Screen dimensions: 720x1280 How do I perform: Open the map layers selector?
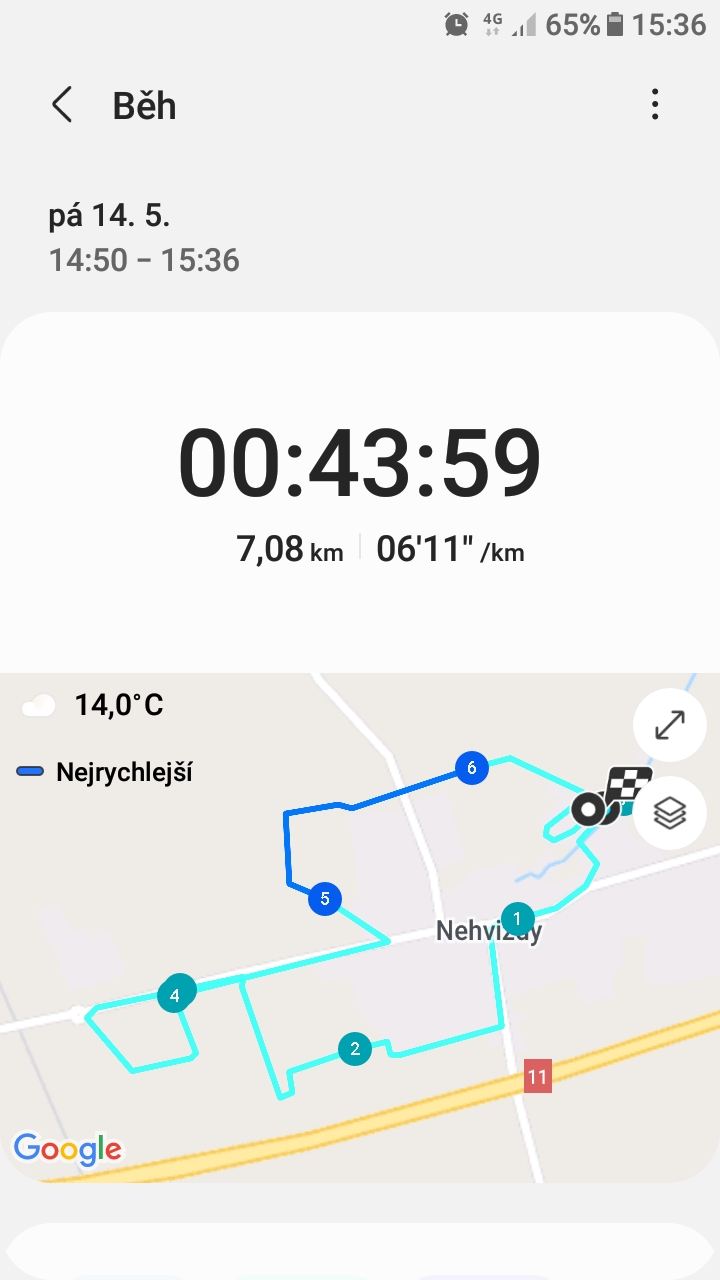669,813
